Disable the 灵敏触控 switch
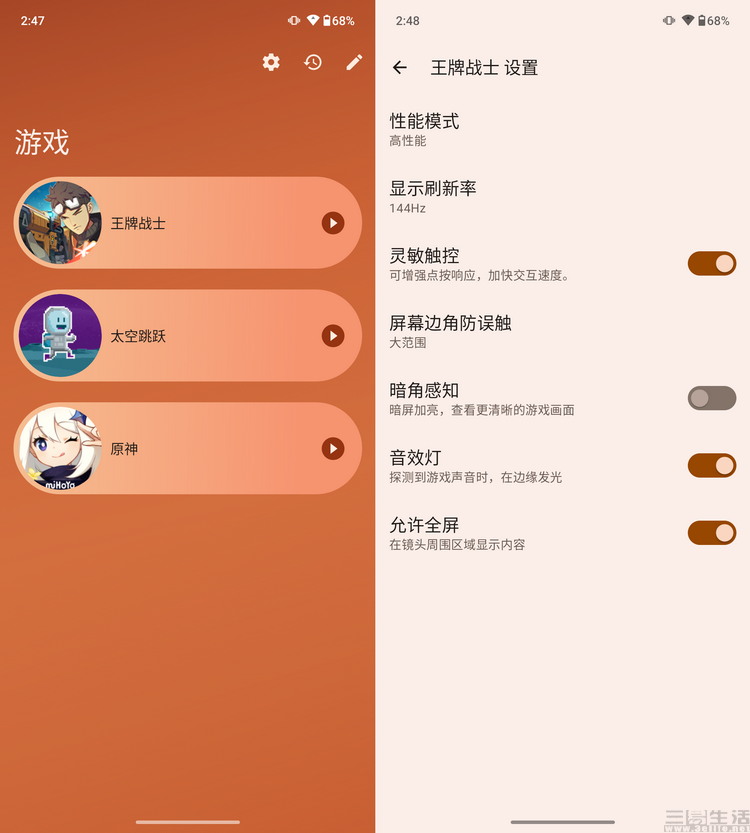Image resolution: width=750 pixels, height=833 pixels. pos(711,264)
